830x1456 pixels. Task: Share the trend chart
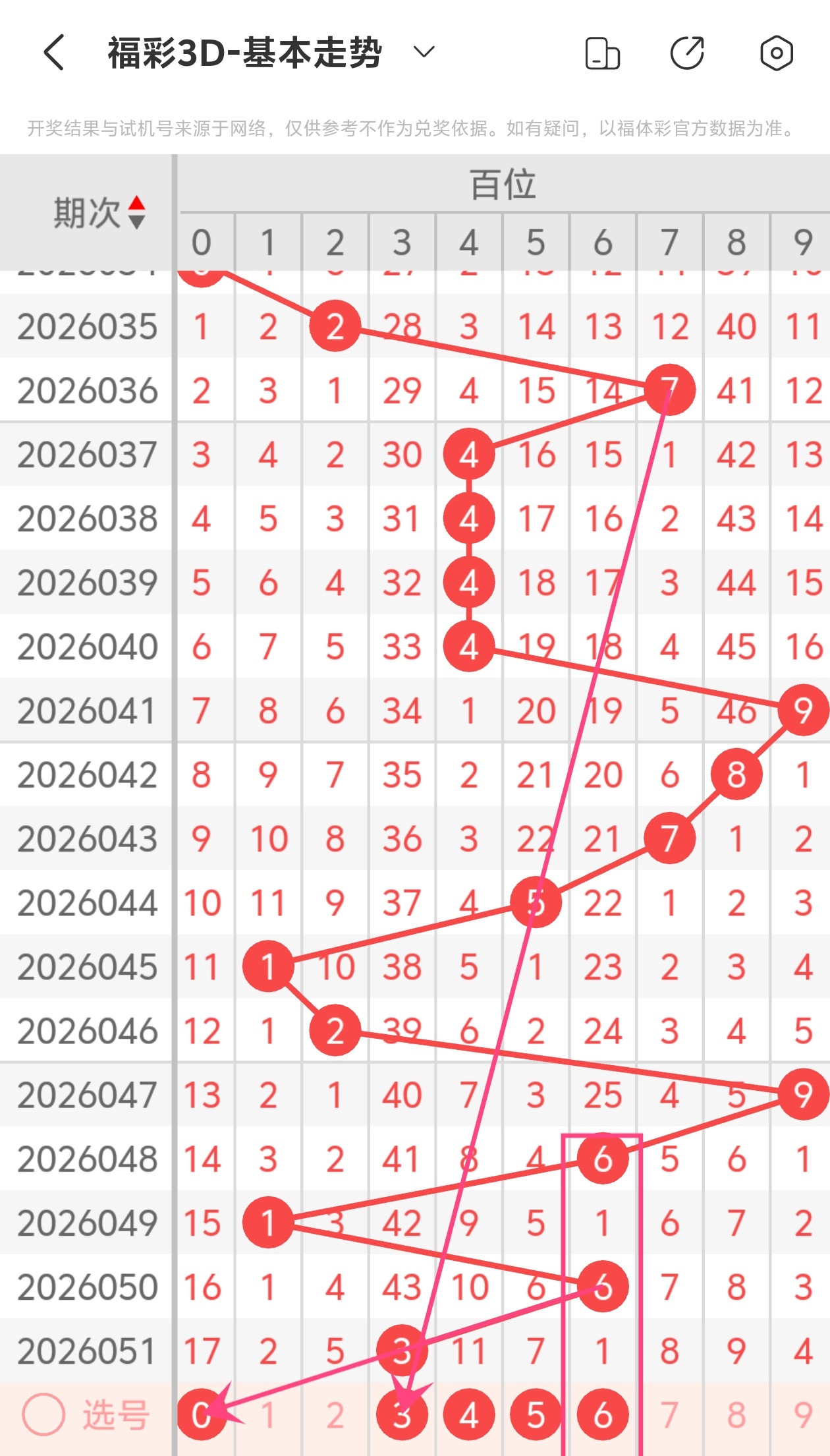(687, 53)
